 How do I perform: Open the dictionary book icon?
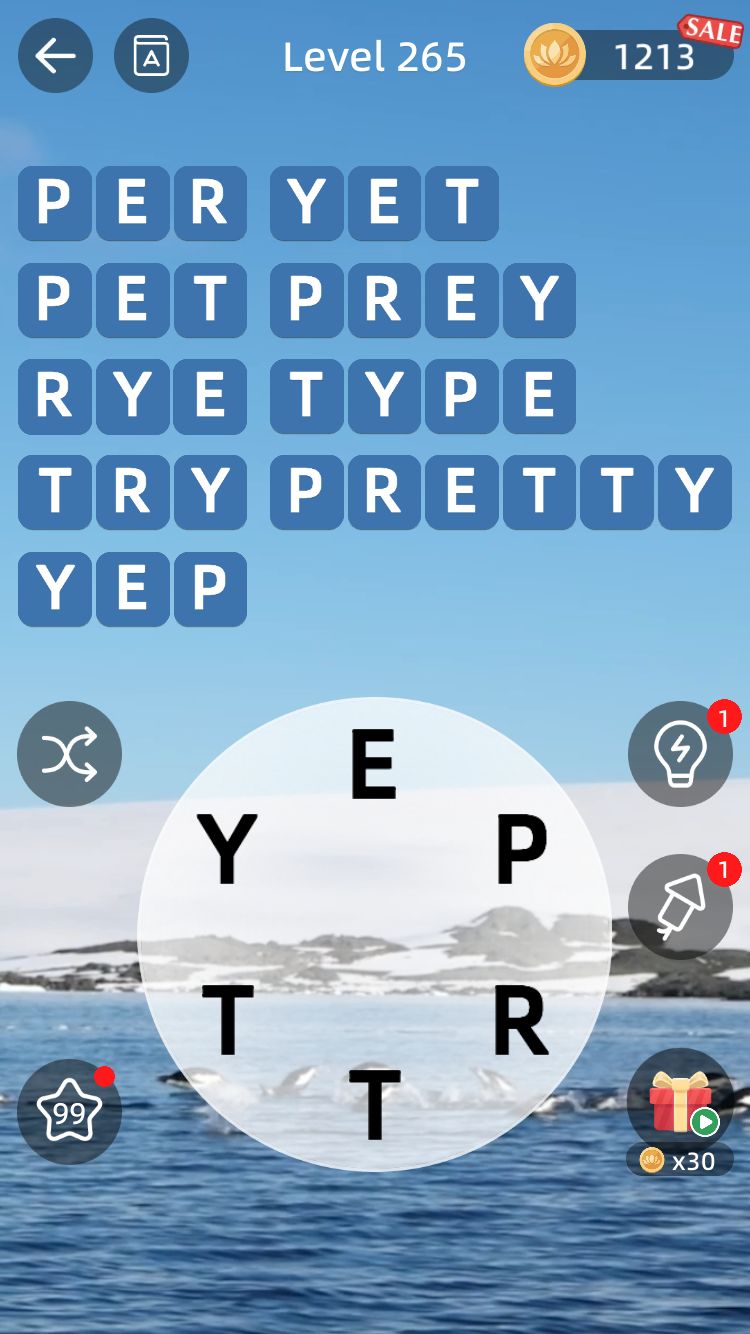pyautogui.click(x=151, y=56)
